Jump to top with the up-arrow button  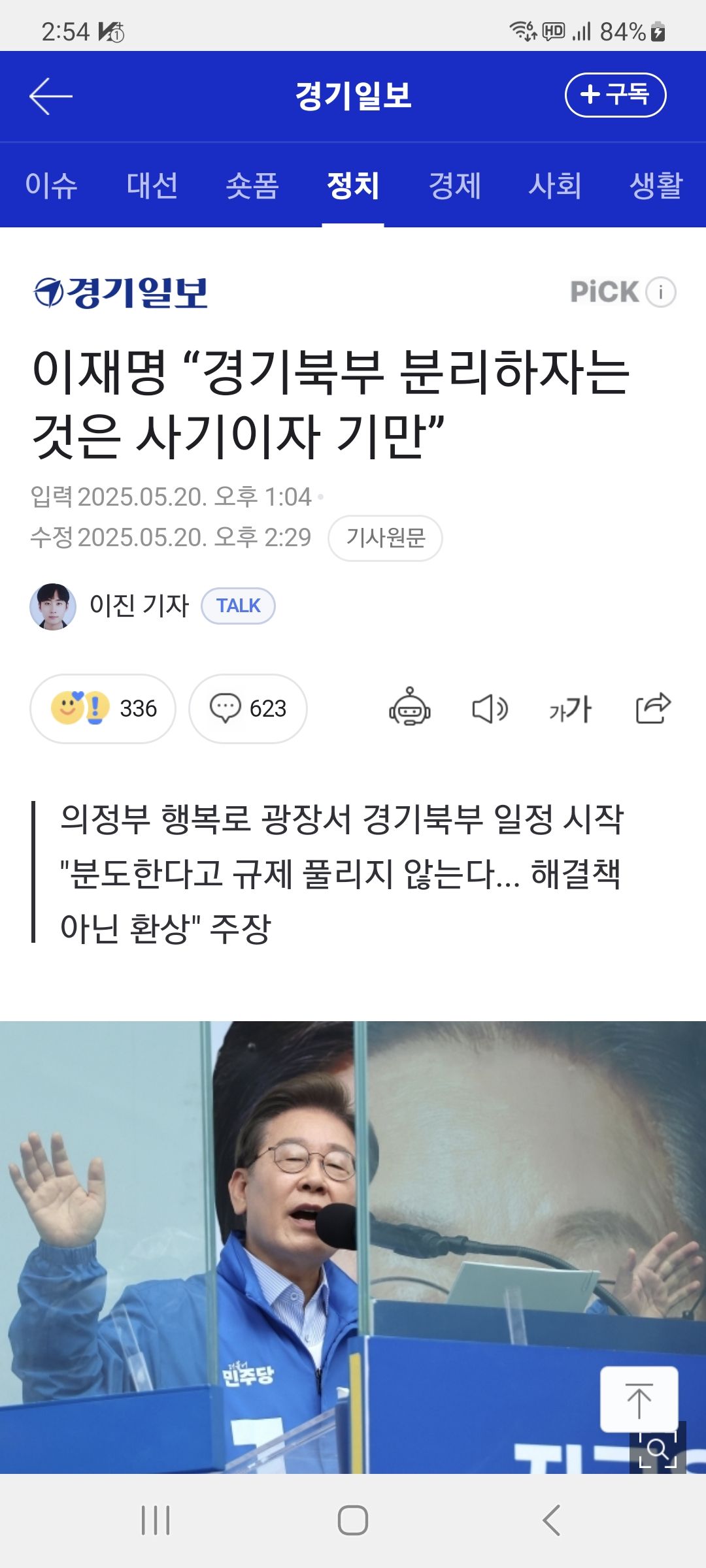click(x=639, y=1399)
